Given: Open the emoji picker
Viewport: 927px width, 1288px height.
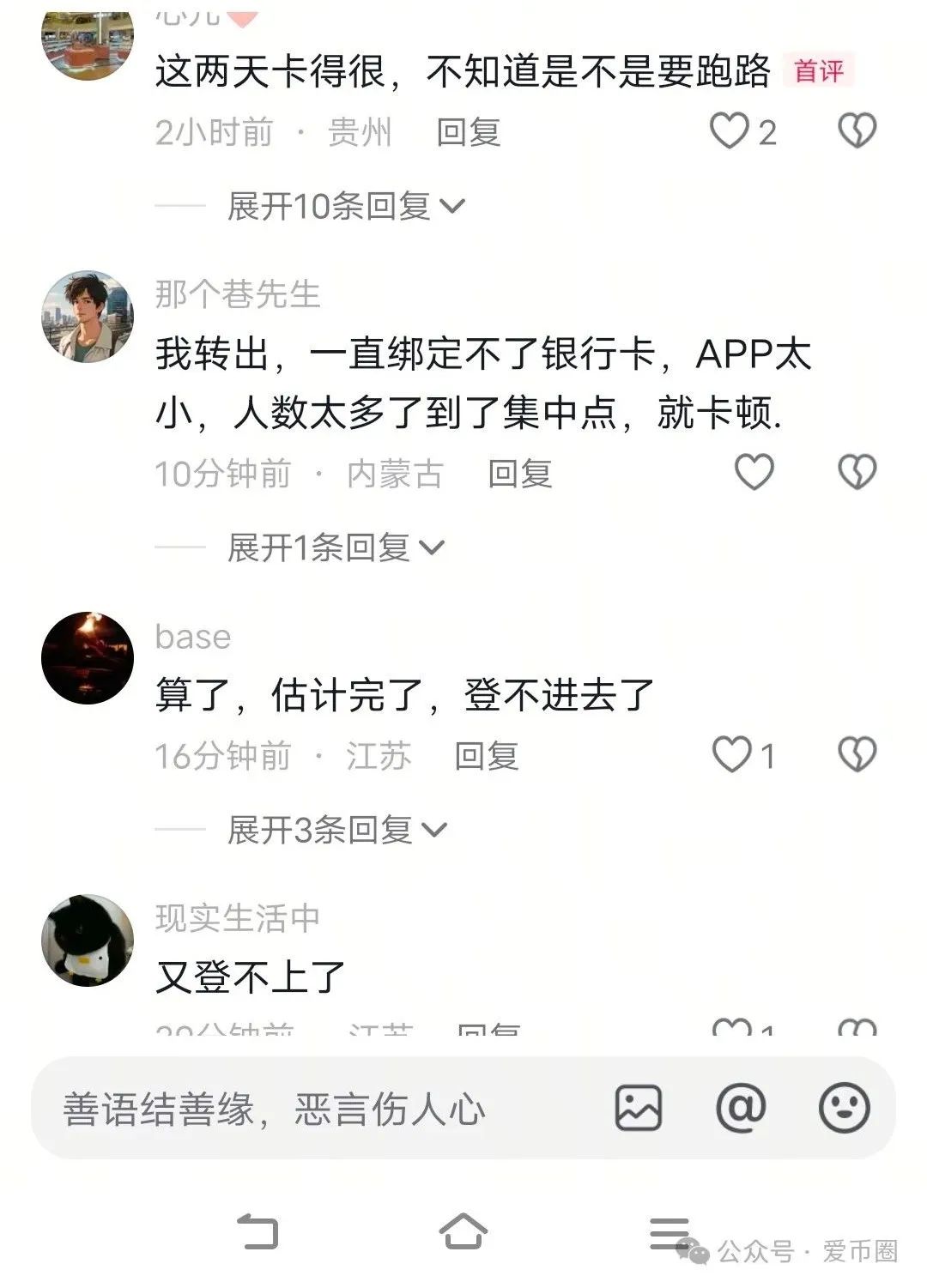Looking at the screenshot, I should (x=845, y=1108).
